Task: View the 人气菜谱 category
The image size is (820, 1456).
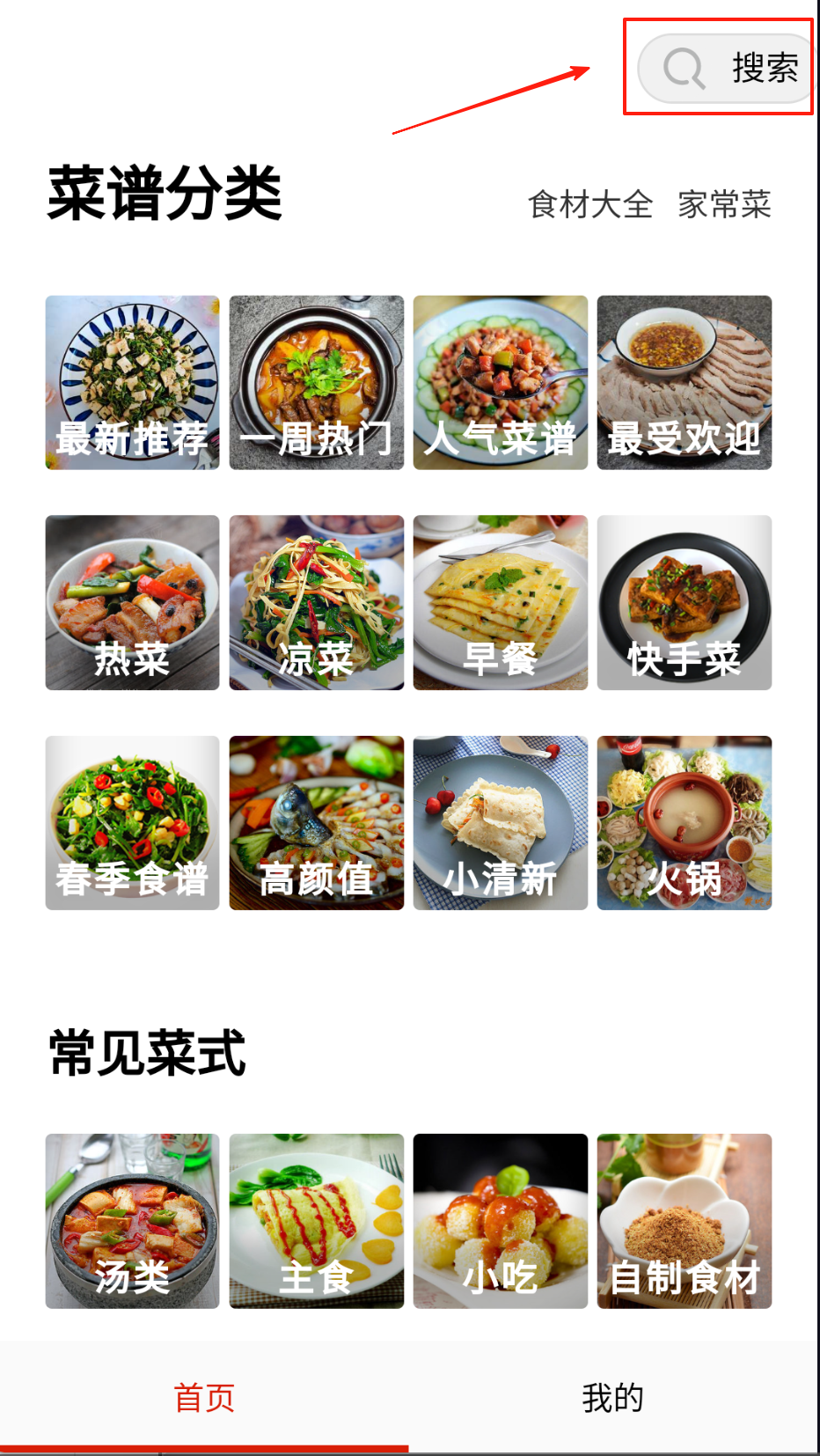Action: point(501,382)
